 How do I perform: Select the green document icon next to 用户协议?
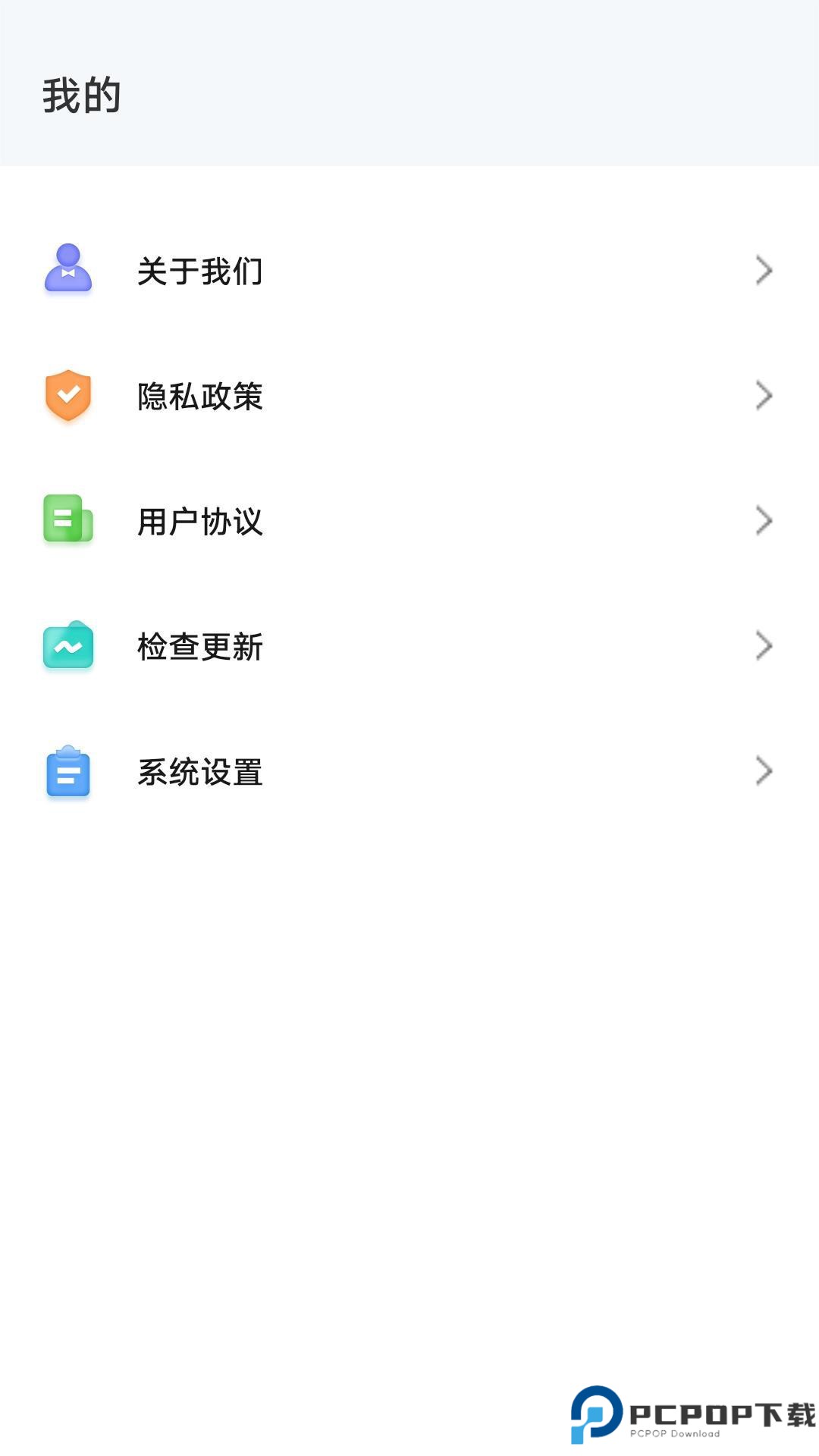click(x=68, y=521)
